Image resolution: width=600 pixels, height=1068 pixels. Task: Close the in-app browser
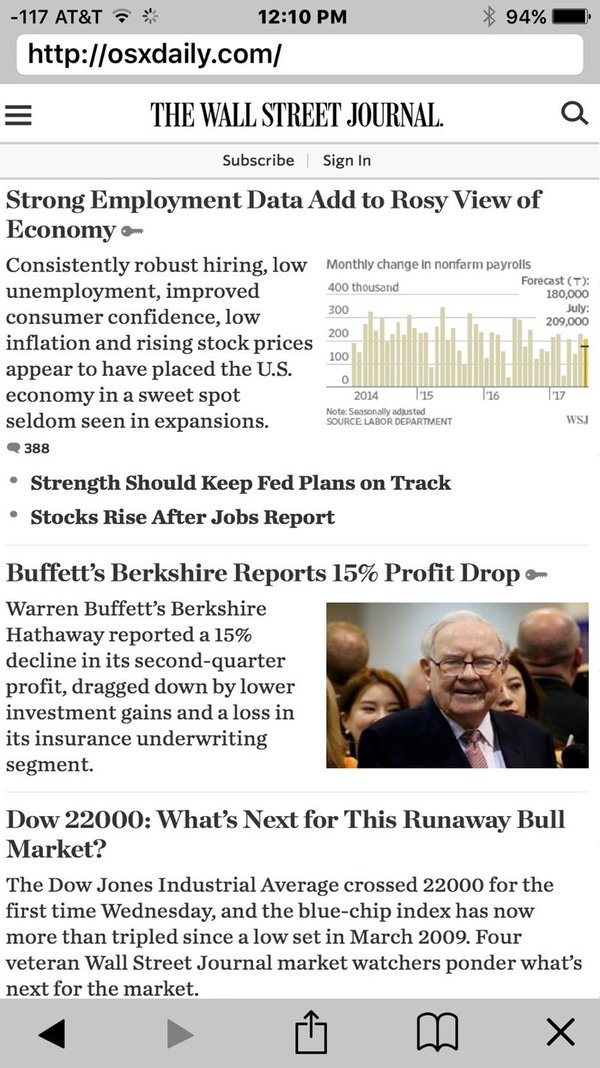pos(561,1033)
